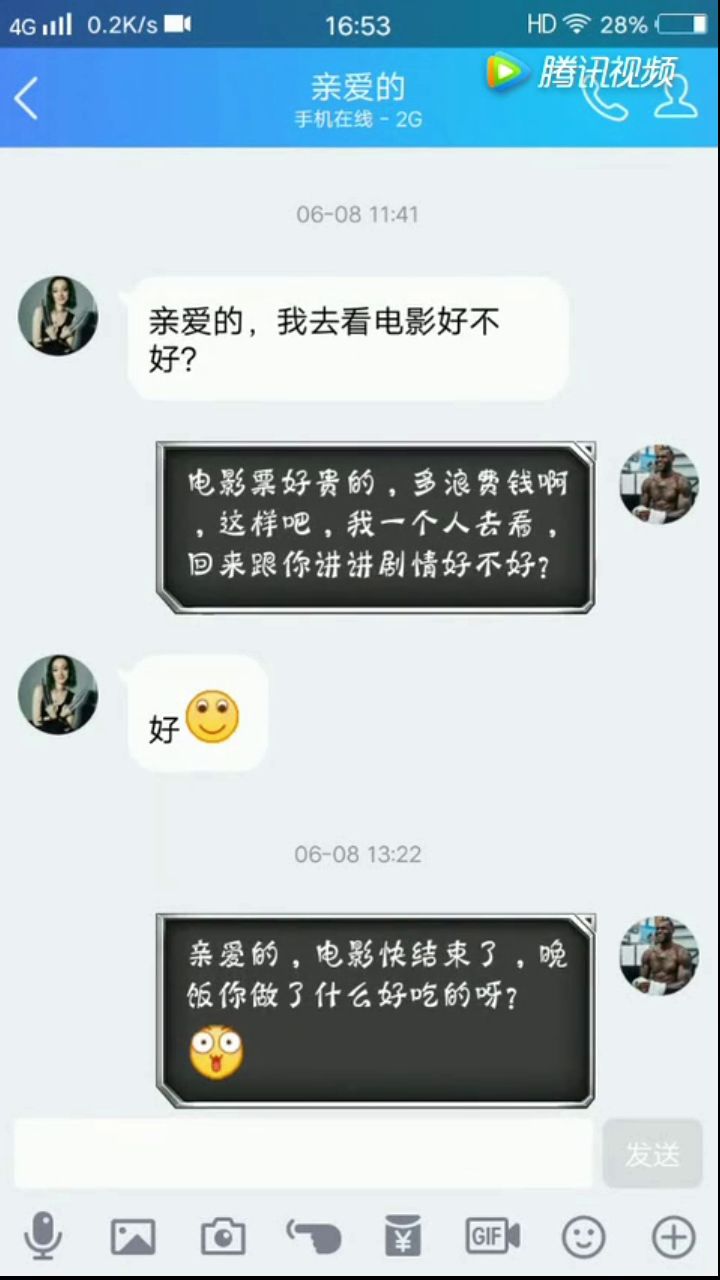The height and width of the screenshot is (1280, 720).
Task: Open the red packet option
Action: (x=403, y=1237)
